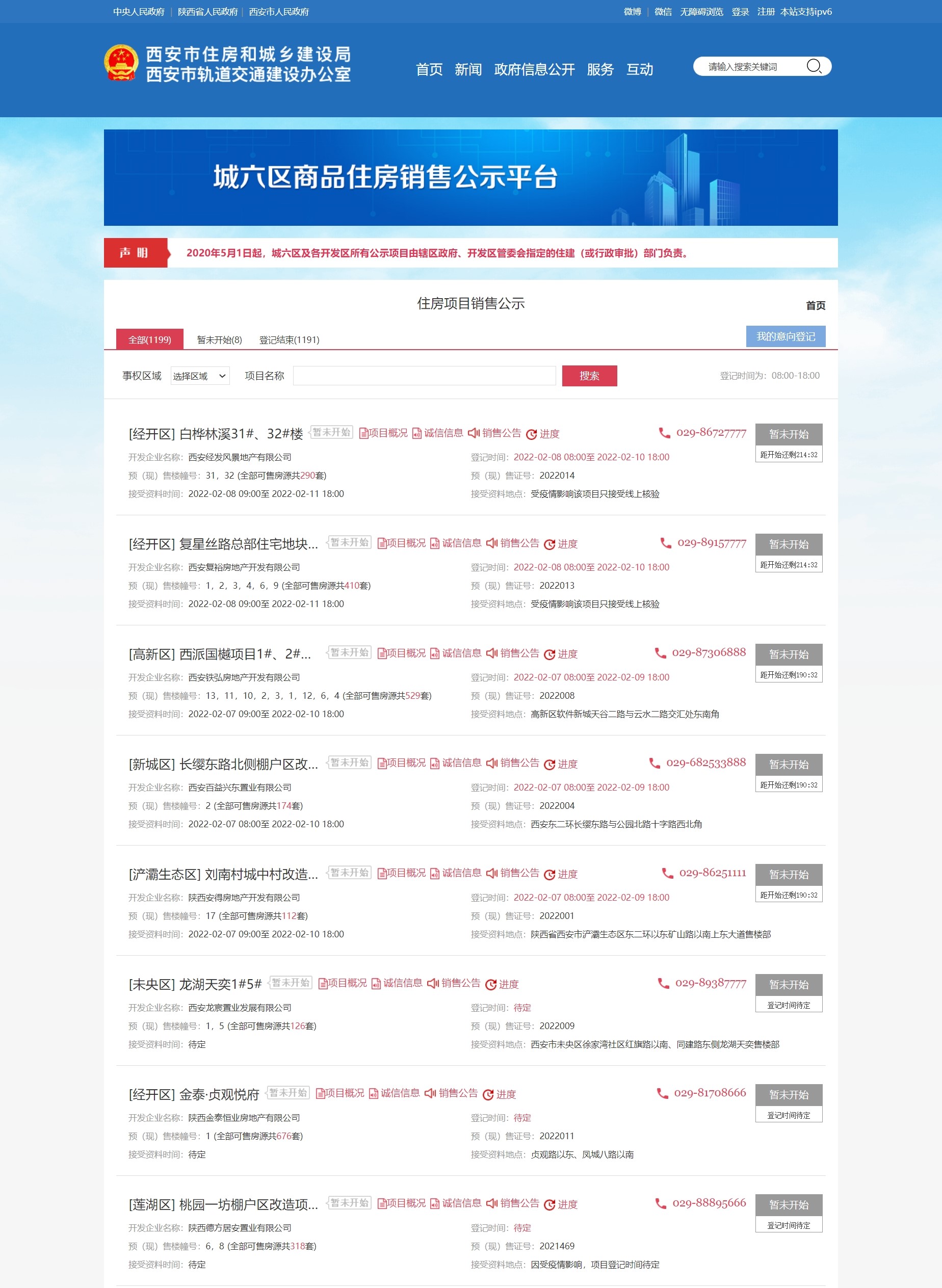Switch to the 登记结束(1191) tab
Screen dimensions: 942x1288
[x=289, y=340]
